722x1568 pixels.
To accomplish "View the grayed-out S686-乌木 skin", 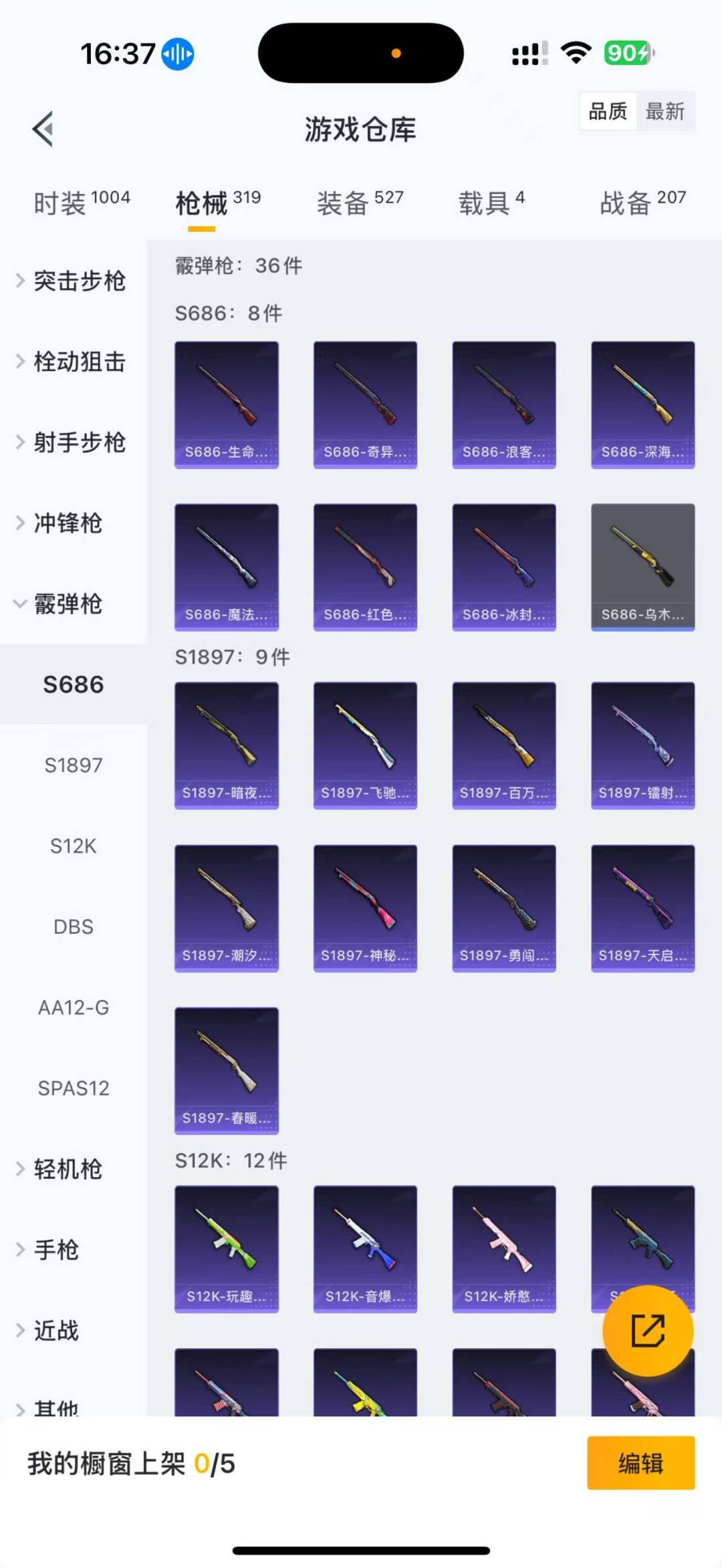I will (642, 567).
